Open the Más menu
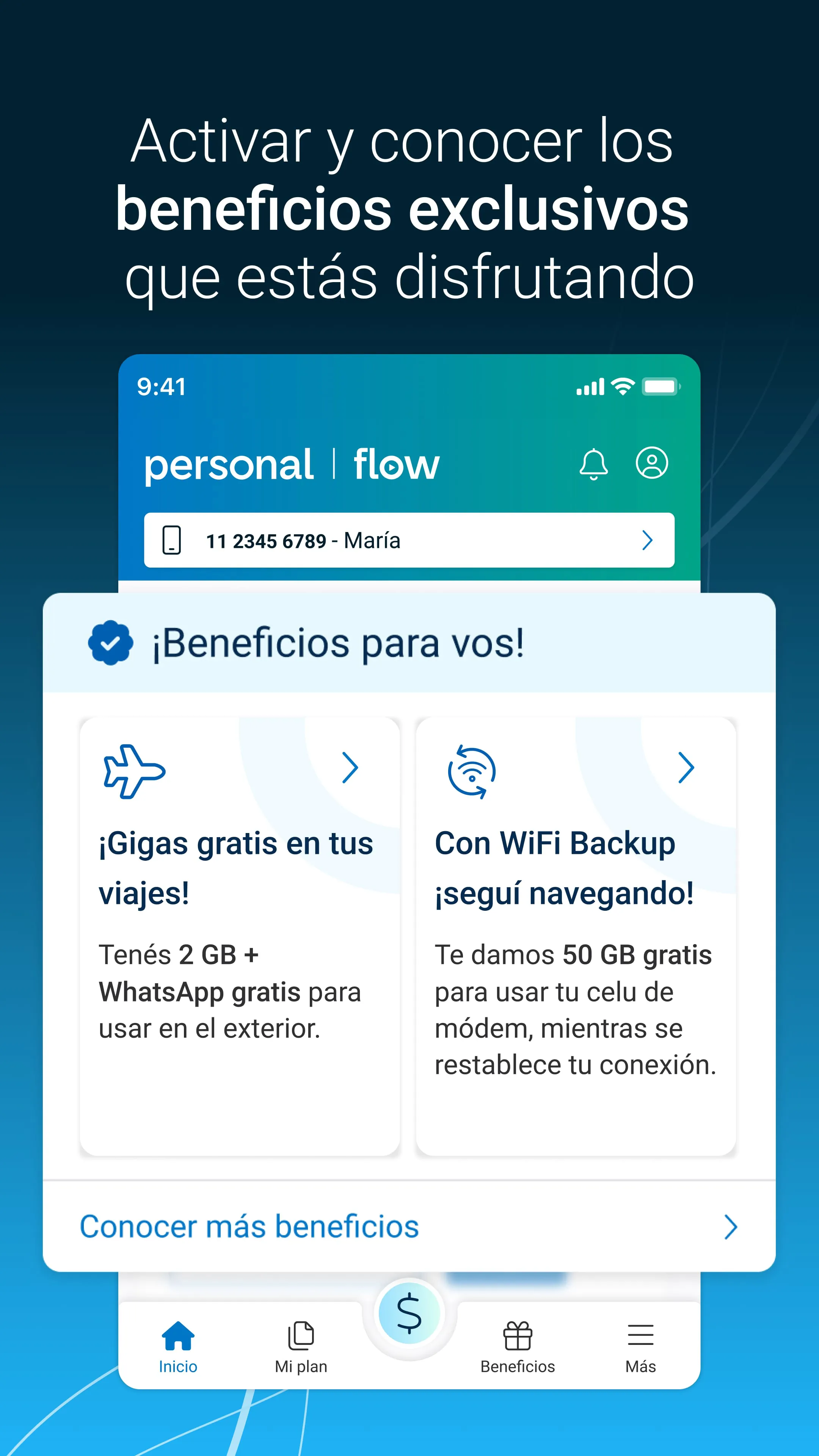This screenshot has width=819, height=1456. point(640,1351)
